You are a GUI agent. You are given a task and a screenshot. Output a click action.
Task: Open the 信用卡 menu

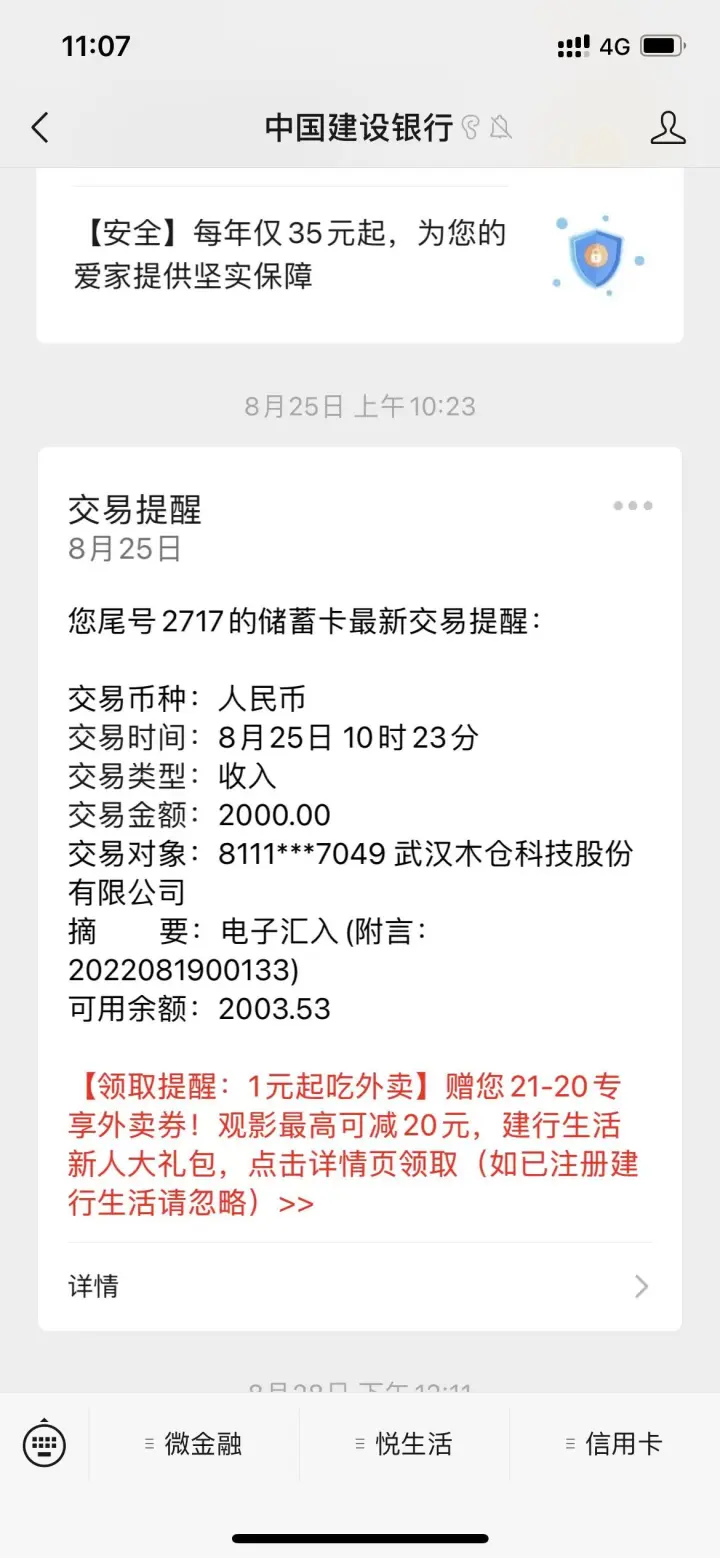614,1444
